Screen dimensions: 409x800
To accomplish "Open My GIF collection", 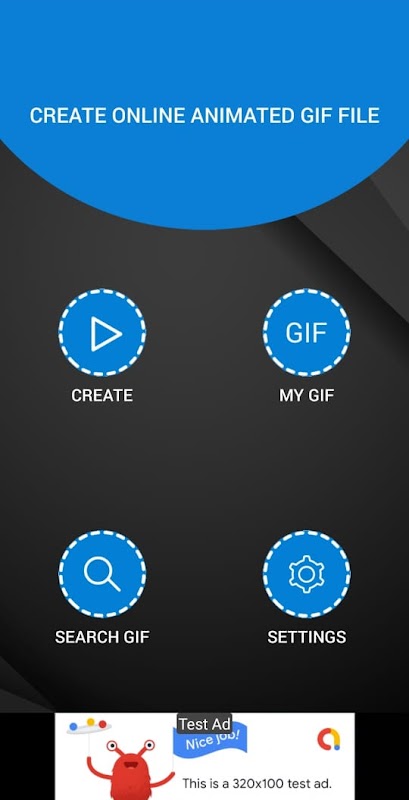I will (x=306, y=333).
